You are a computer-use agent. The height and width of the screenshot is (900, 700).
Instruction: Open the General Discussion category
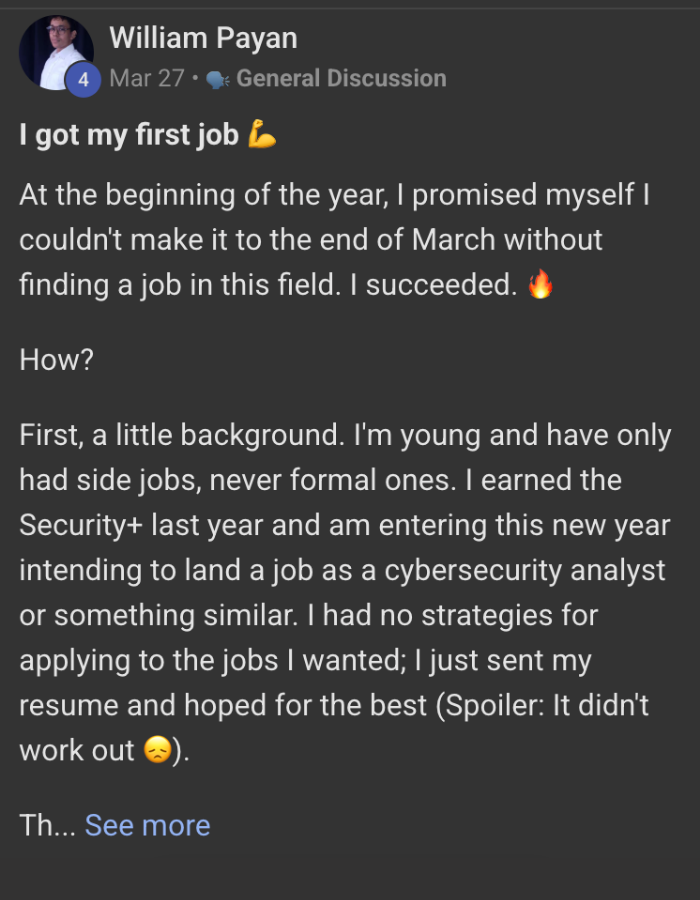pos(340,79)
